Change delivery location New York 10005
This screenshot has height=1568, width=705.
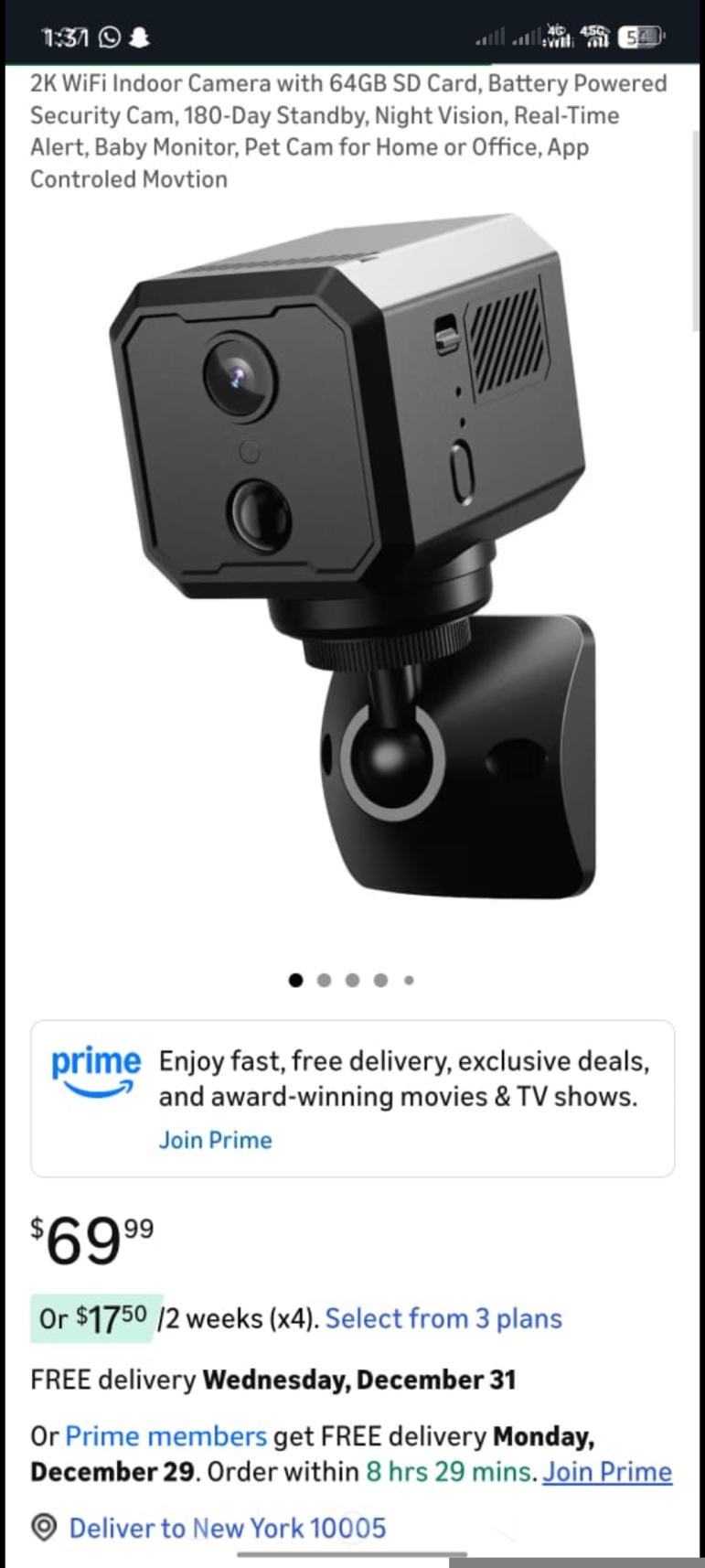pyautogui.click(x=227, y=1528)
